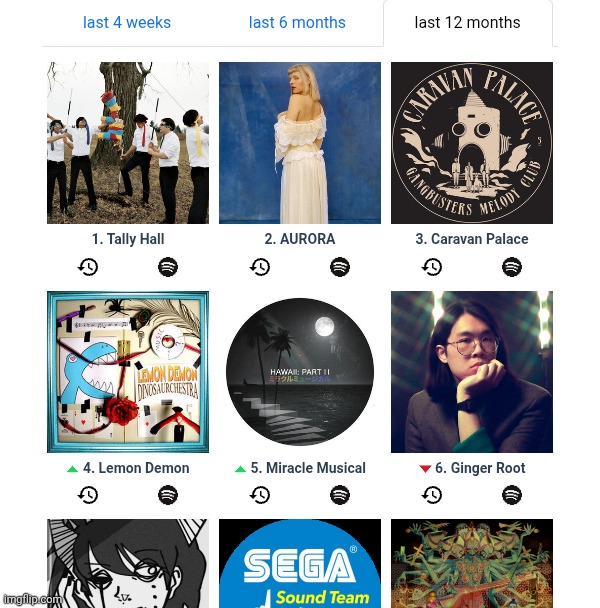The height and width of the screenshot is (608, 600).
Task: Open AURORA in Spotify
Action: coord(340,267)
